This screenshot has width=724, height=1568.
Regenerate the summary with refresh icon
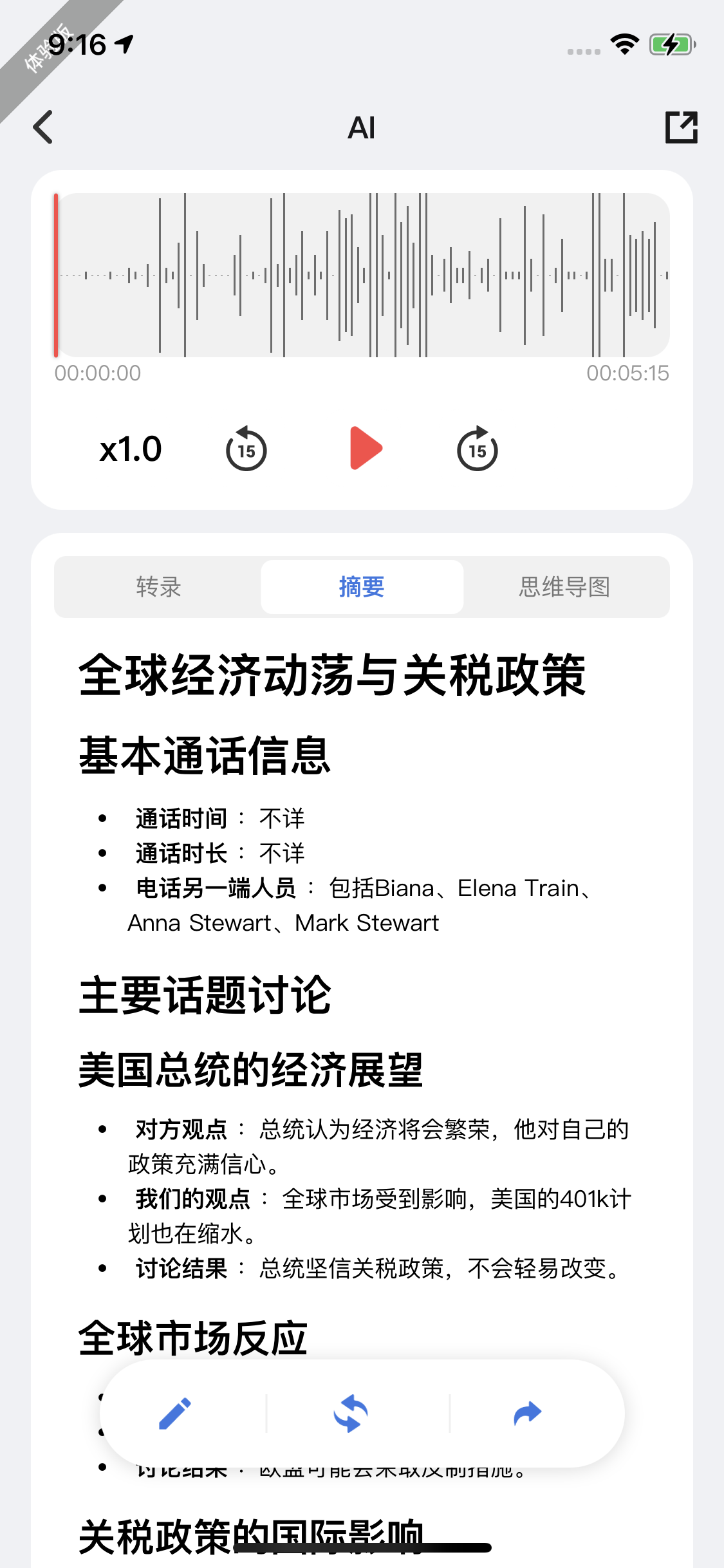pyautogui.click(x=351, y=1414)
